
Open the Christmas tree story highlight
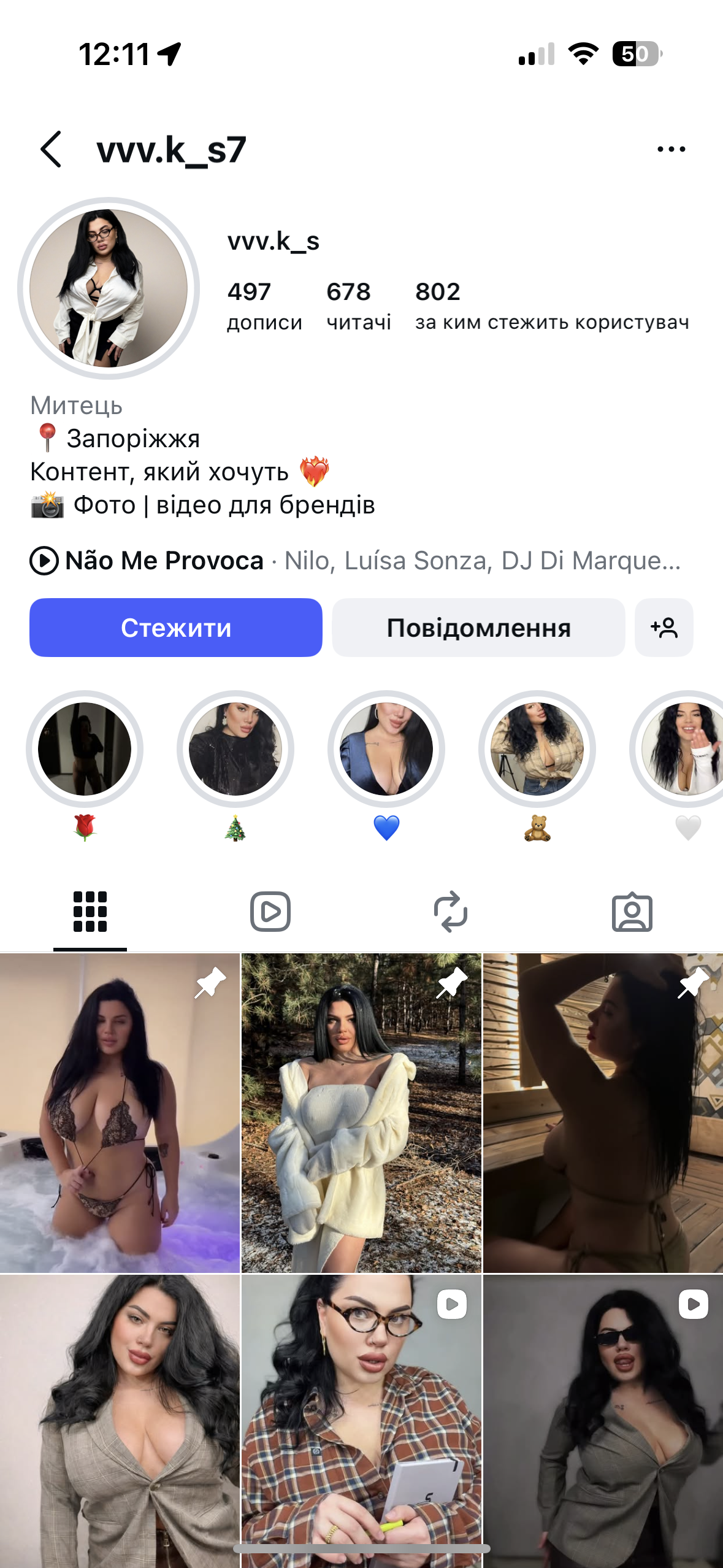click(235, 749)
